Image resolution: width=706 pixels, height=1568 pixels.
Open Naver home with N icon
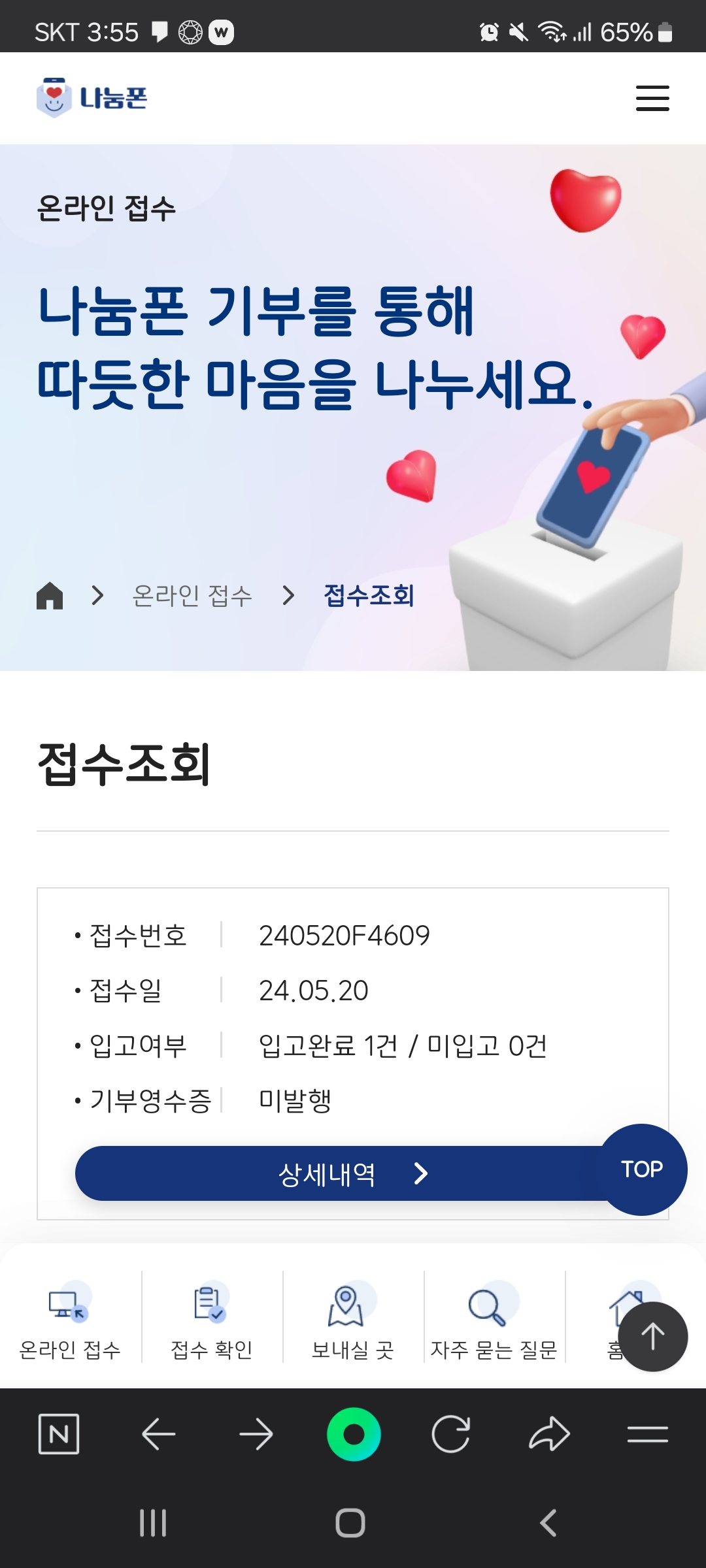59,1434
